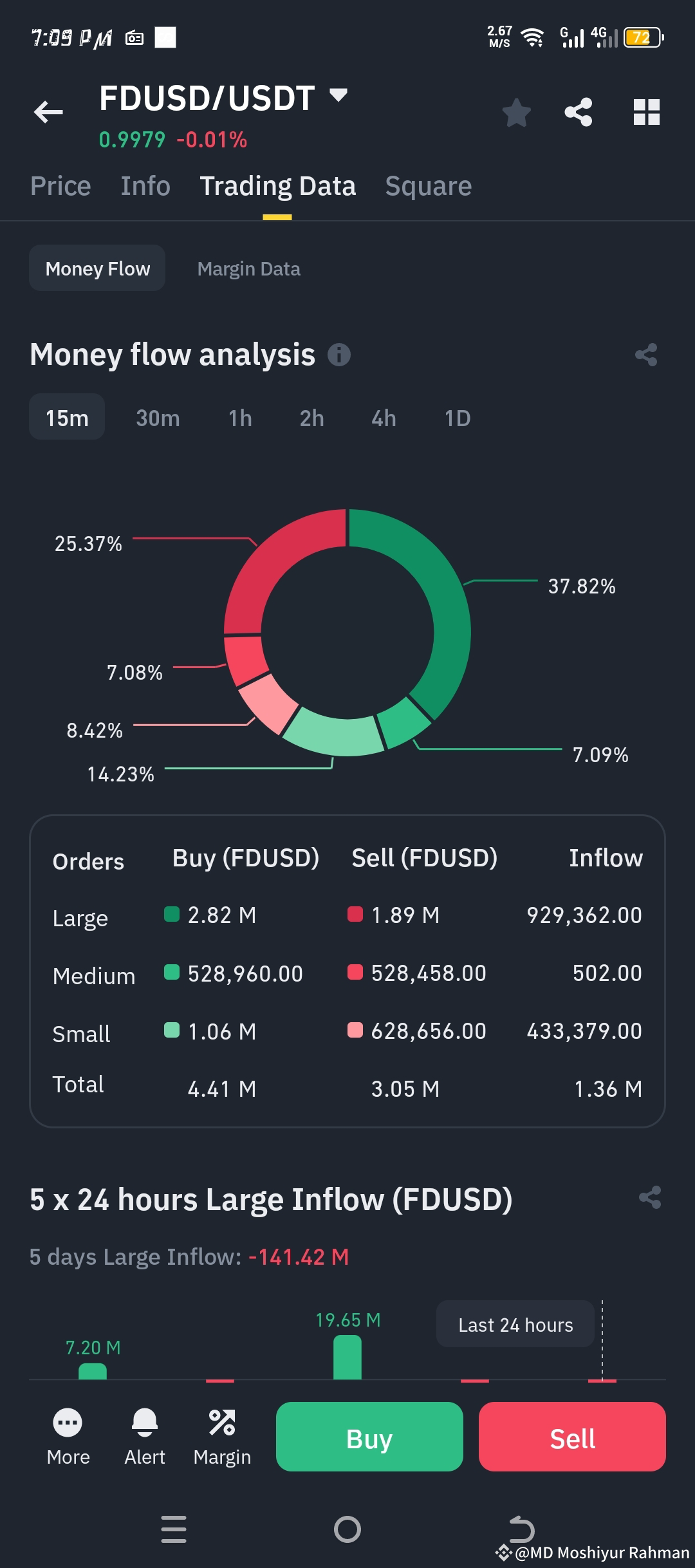
Task: Set a price Alert via bell icon
Action: (x=144, y=1434)
